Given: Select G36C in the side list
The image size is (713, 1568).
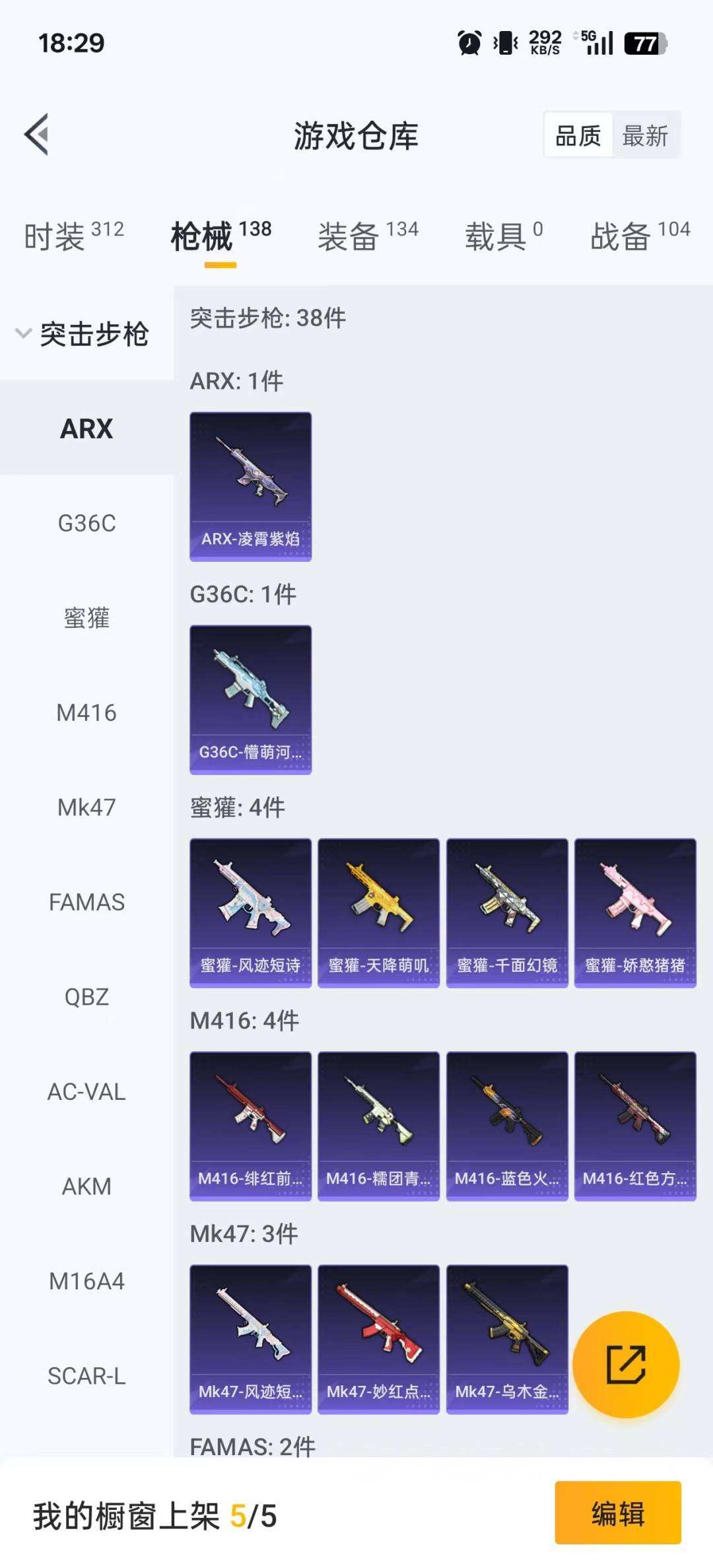Looking at the screenshot, I should click(86, 524).
